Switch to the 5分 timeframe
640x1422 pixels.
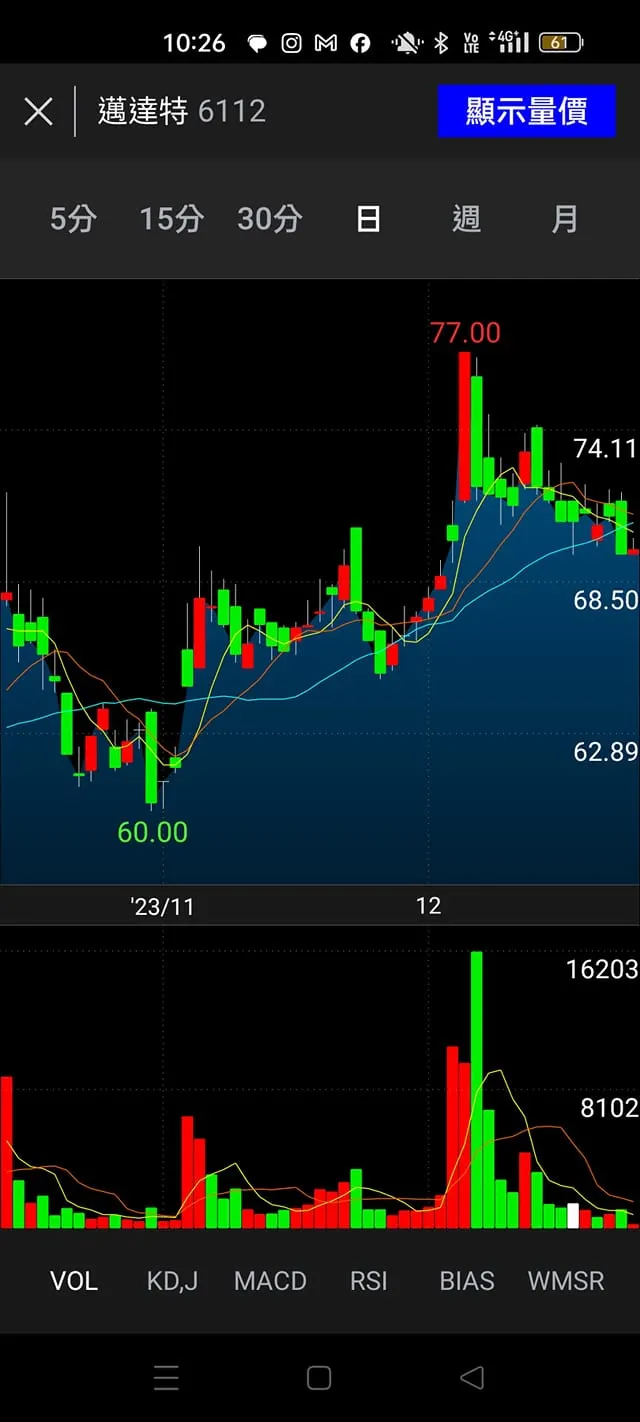(73, 219)
